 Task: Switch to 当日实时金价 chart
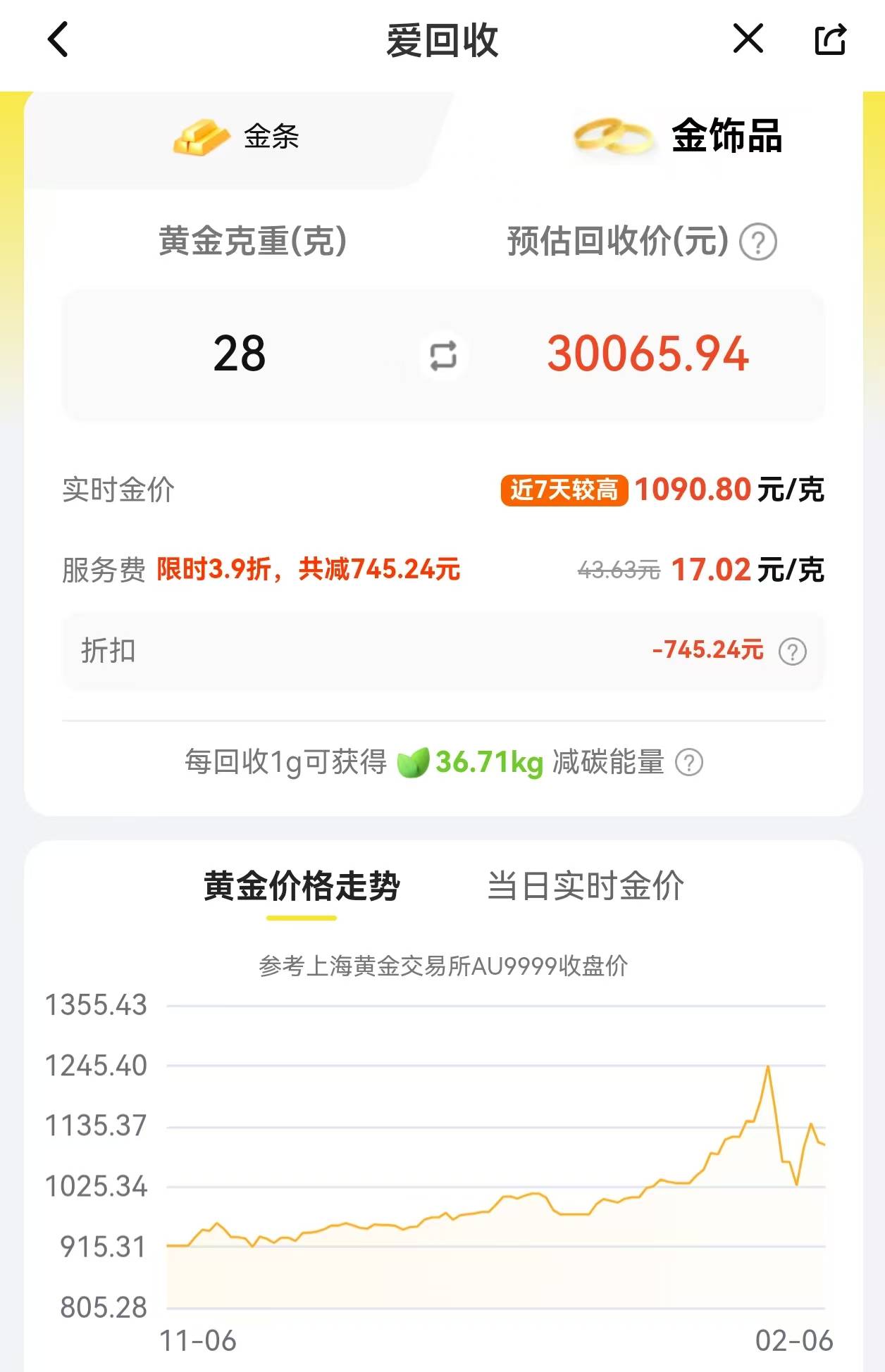click(x=585, y=886)
